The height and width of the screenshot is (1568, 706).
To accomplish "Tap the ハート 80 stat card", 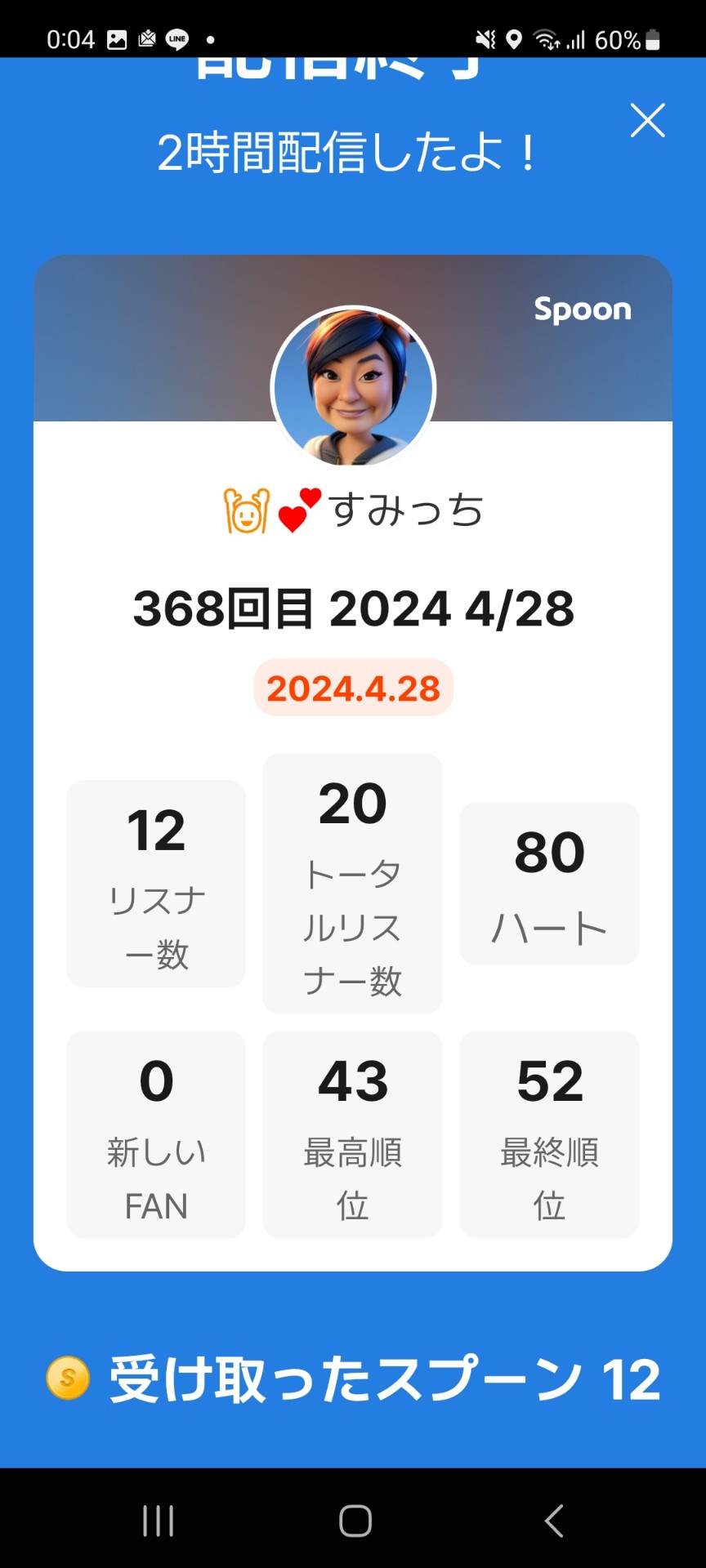I will click(x=548, y=884).
